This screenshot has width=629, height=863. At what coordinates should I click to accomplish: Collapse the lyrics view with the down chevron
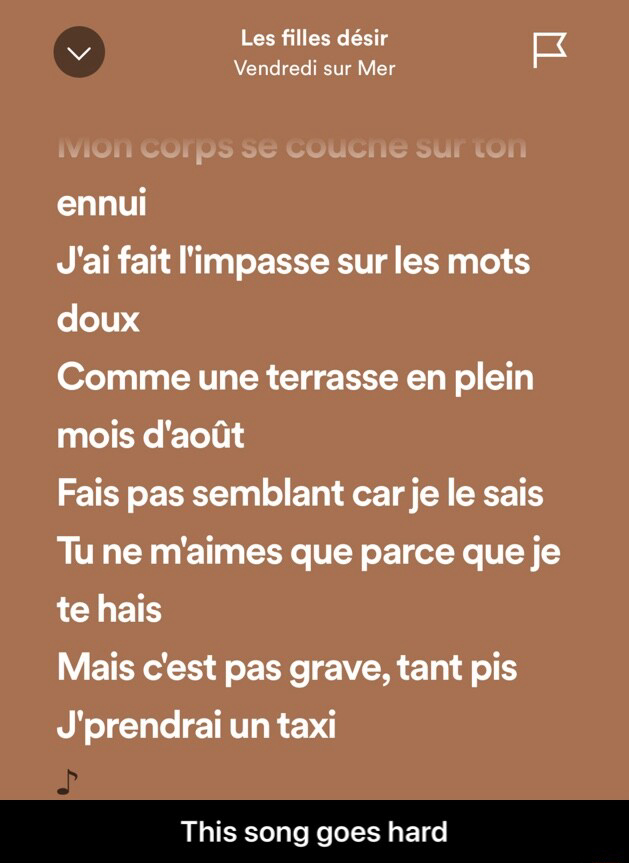(79, 52)
